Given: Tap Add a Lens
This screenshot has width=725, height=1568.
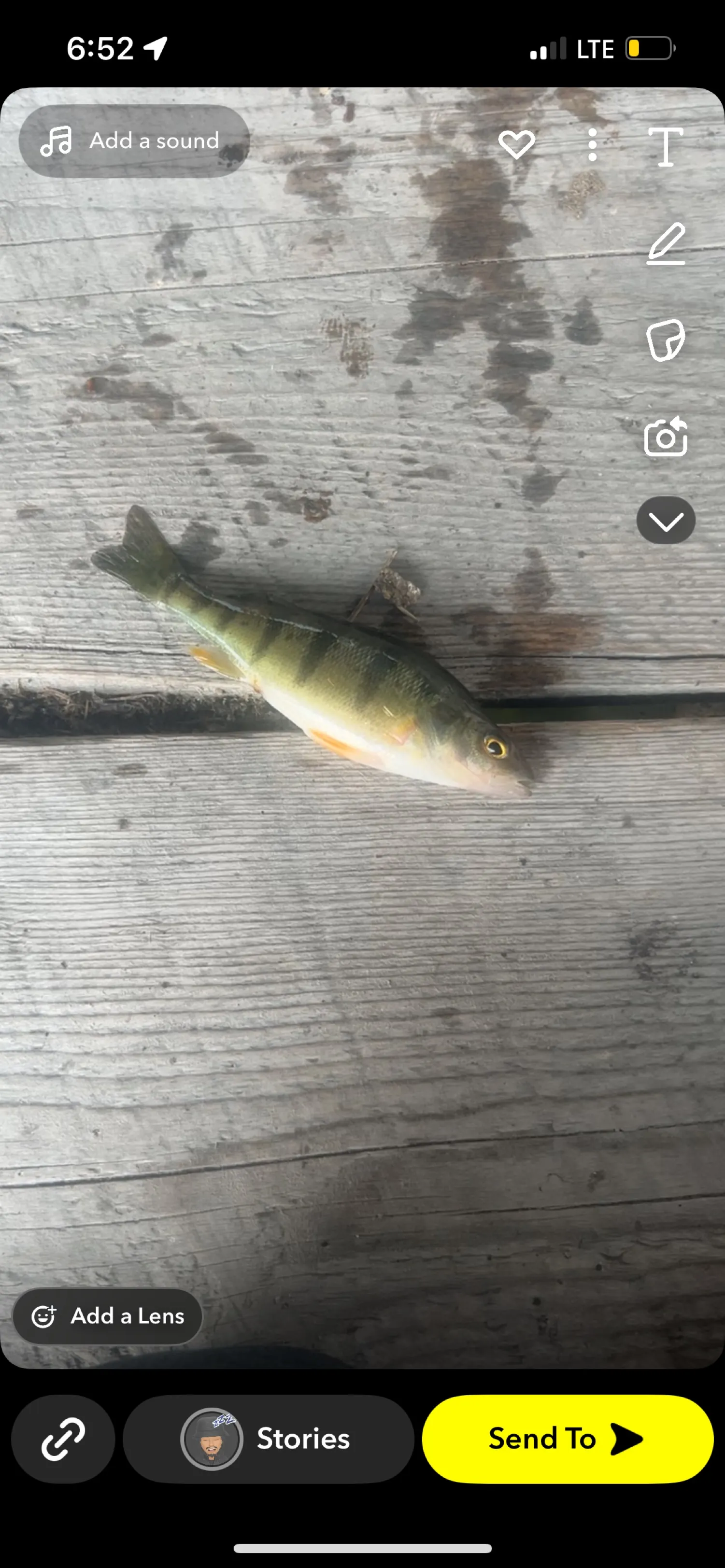Looking at the screenshot, I should (108, 1316).
